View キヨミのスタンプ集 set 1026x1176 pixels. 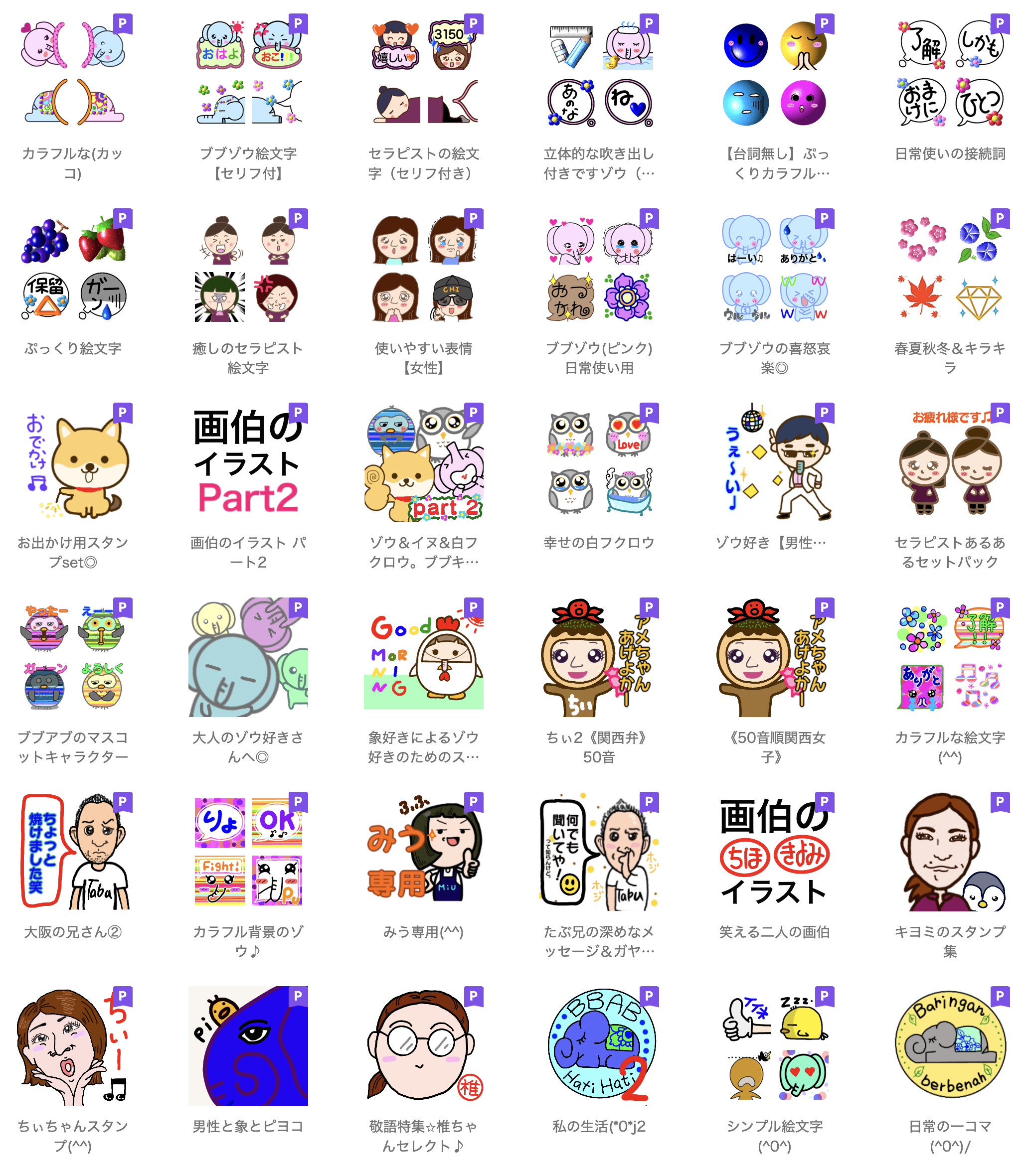tap(949, 852)
